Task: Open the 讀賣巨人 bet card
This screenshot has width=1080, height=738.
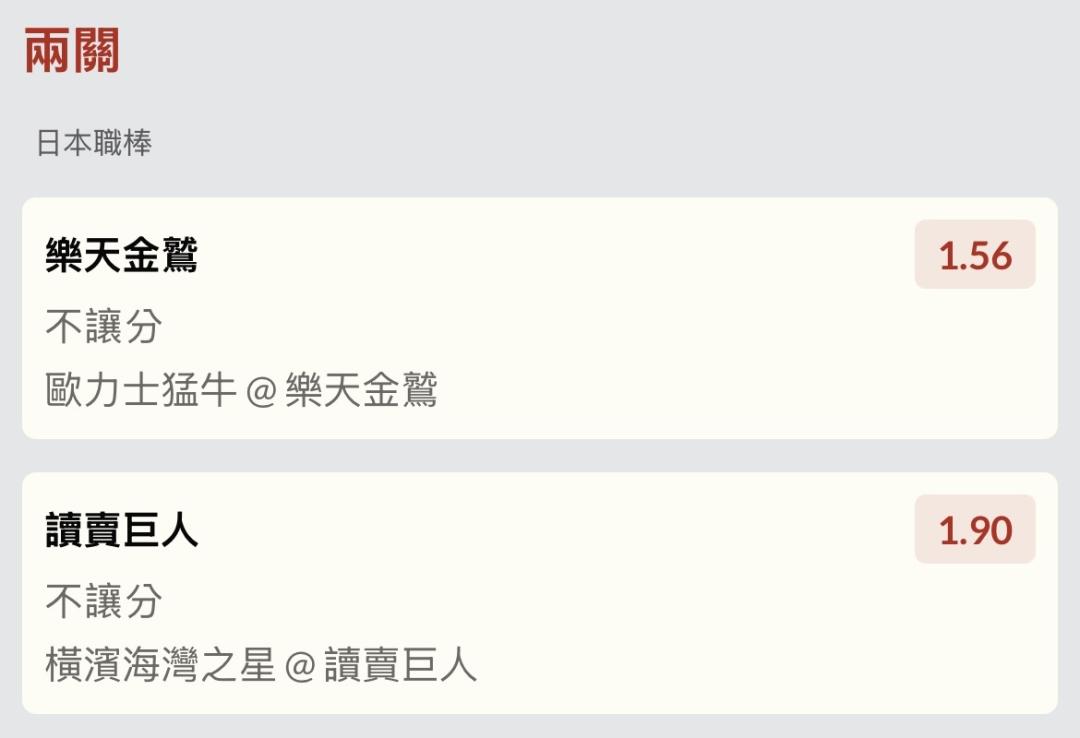Action: click(x=539, y=593)
